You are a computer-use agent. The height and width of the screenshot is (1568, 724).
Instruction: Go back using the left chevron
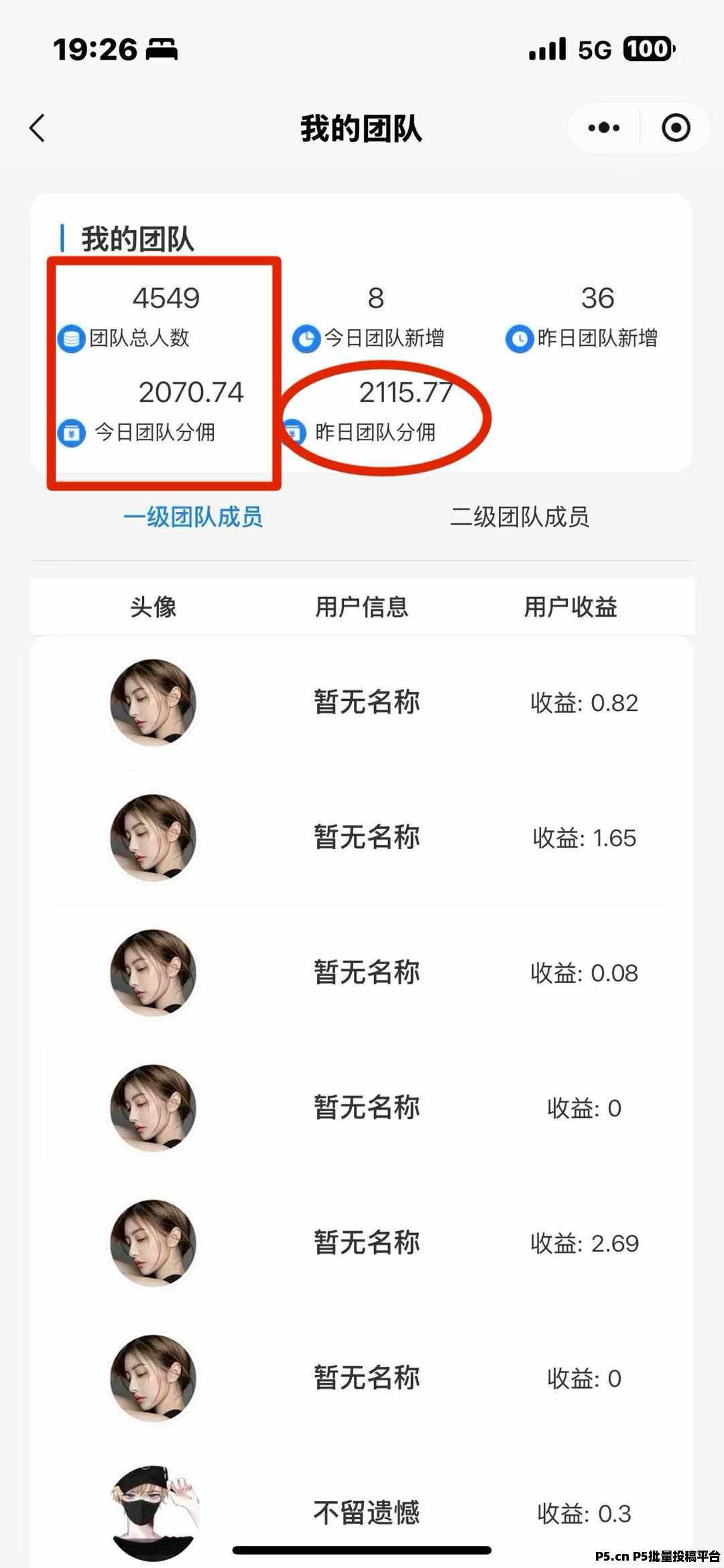pos(38,128)
